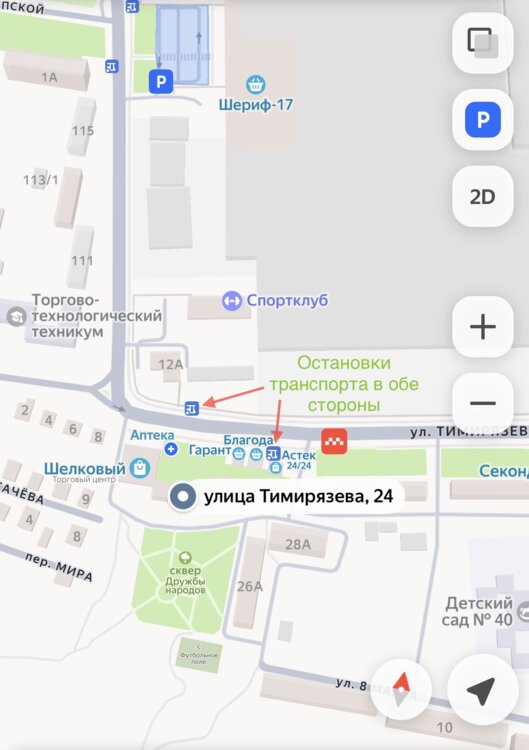
Task: Open the Аптека pharmacy marker
Action: coord(171,449)
